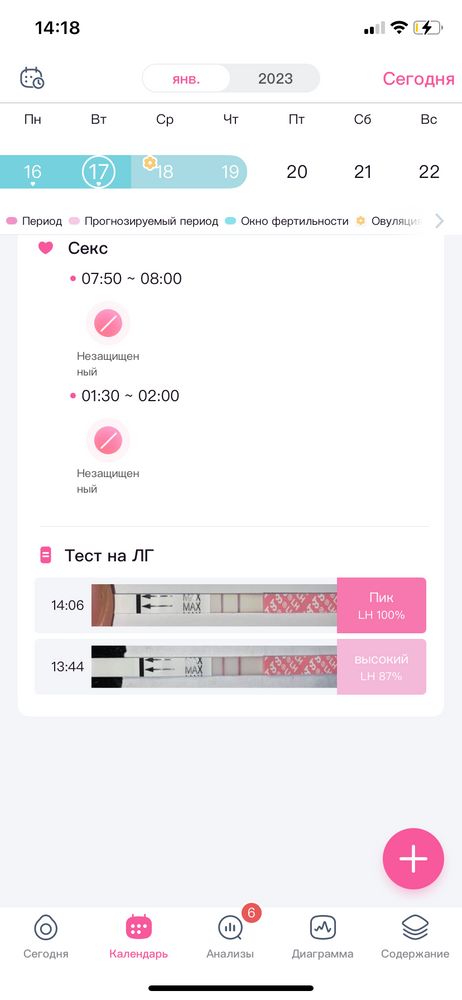462x1000 pixels.
Task: Switch to the Анализы tab
Action: [230, 937]
